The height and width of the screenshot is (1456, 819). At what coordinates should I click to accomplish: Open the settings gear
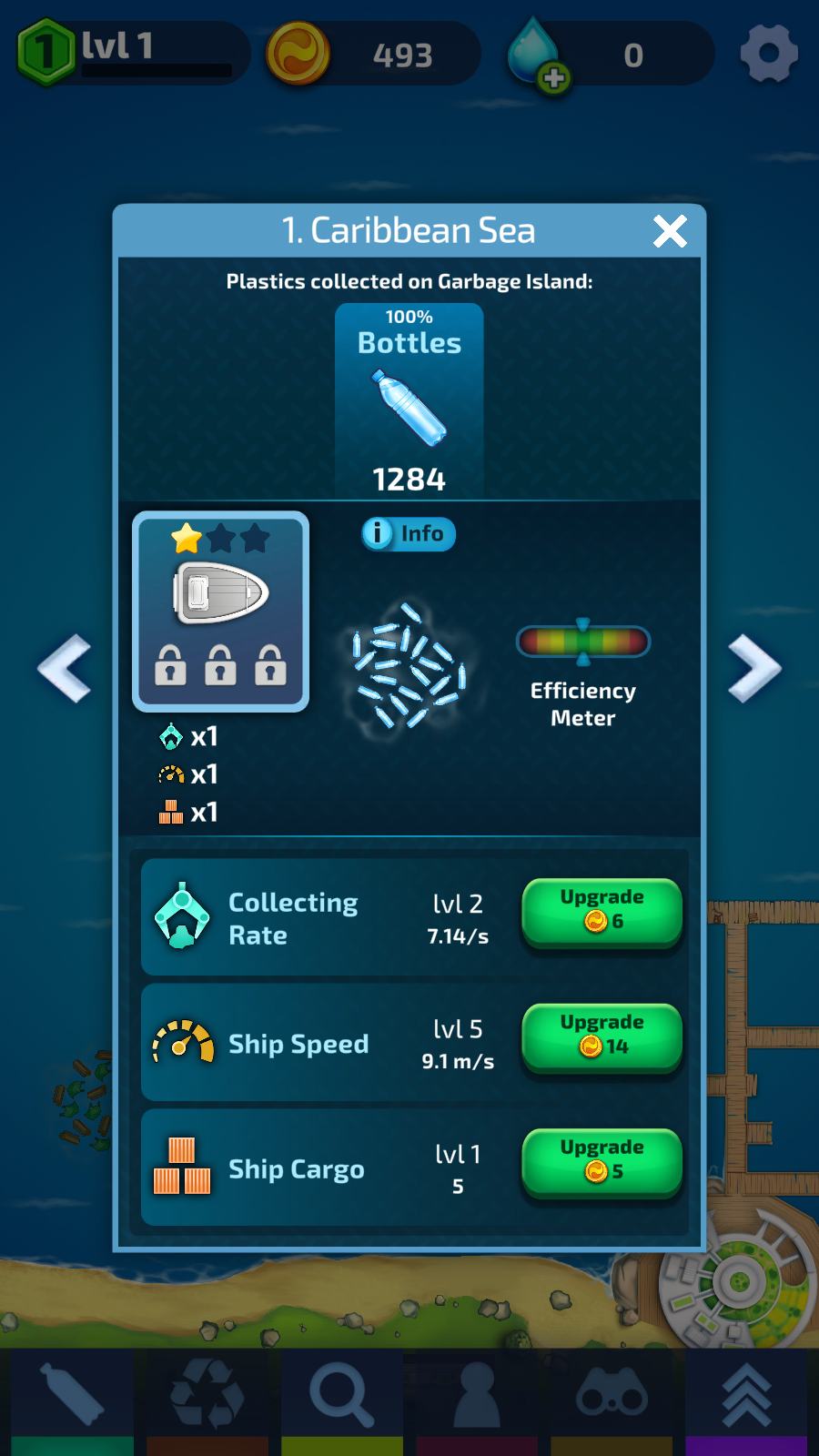769,54
